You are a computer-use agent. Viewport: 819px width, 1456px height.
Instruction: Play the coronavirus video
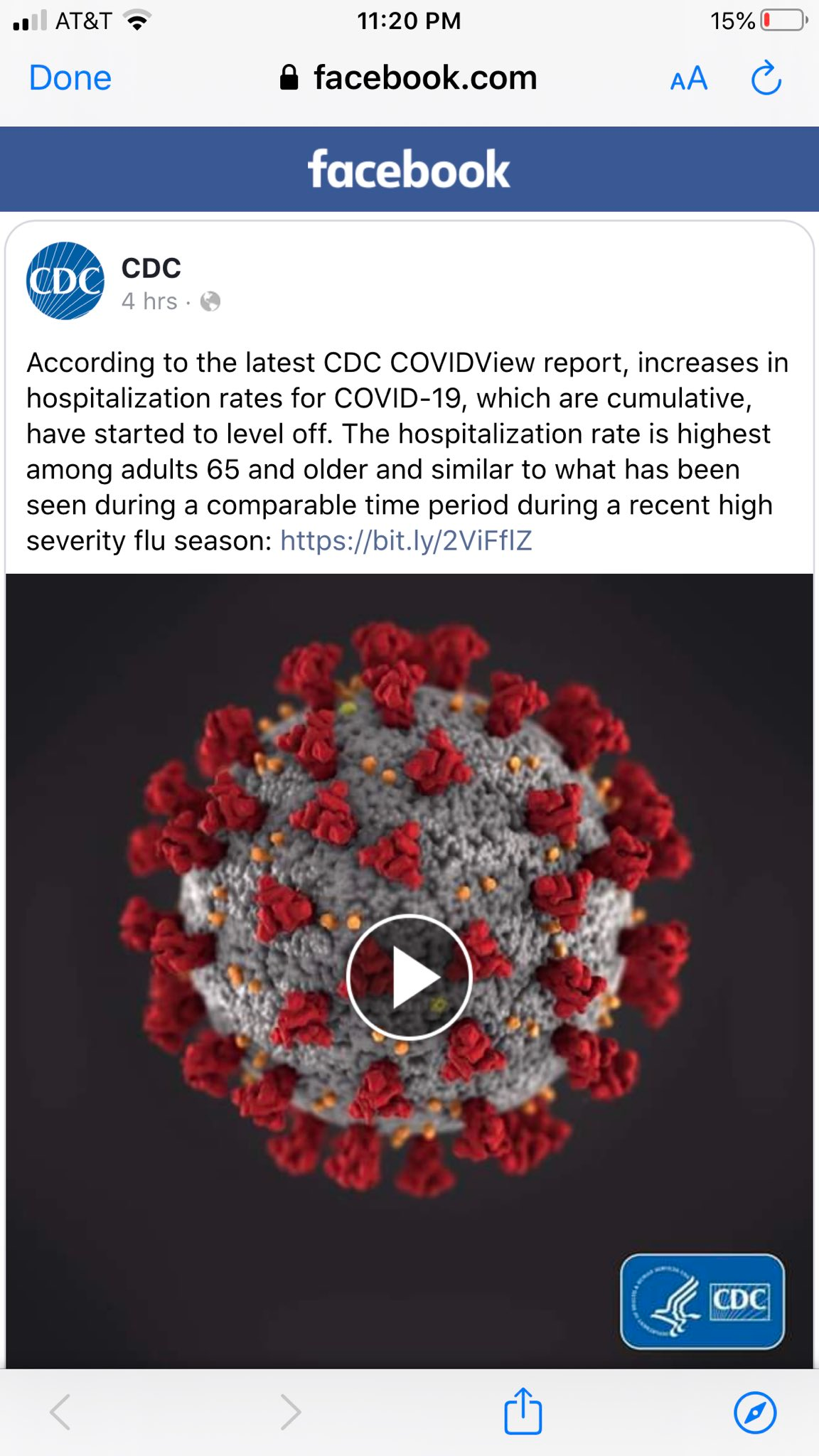coord(409,977)
